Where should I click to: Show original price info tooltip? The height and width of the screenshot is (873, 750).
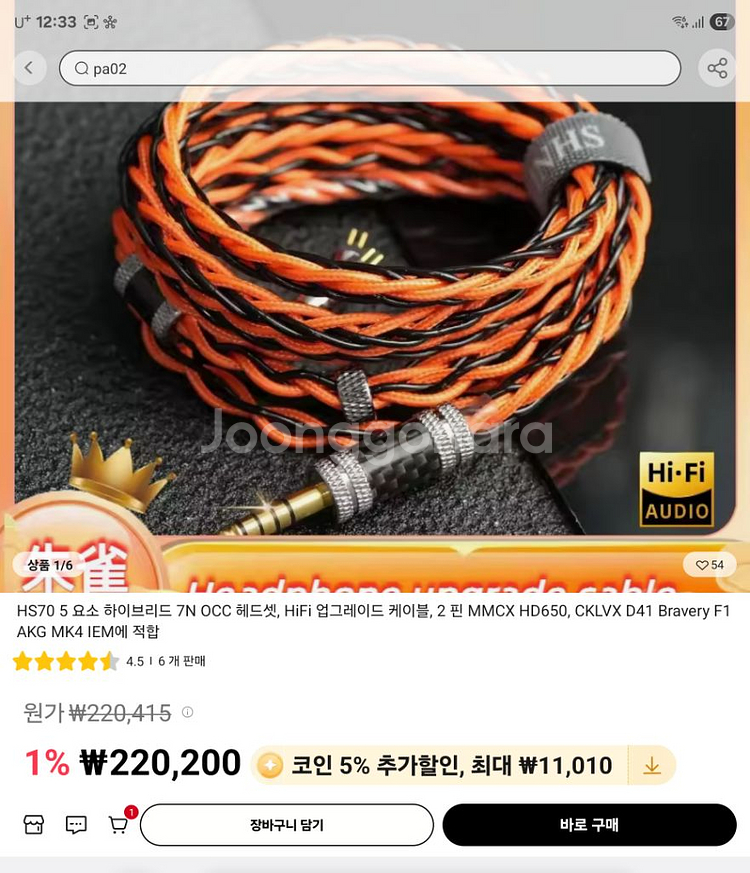coord(187,713)
